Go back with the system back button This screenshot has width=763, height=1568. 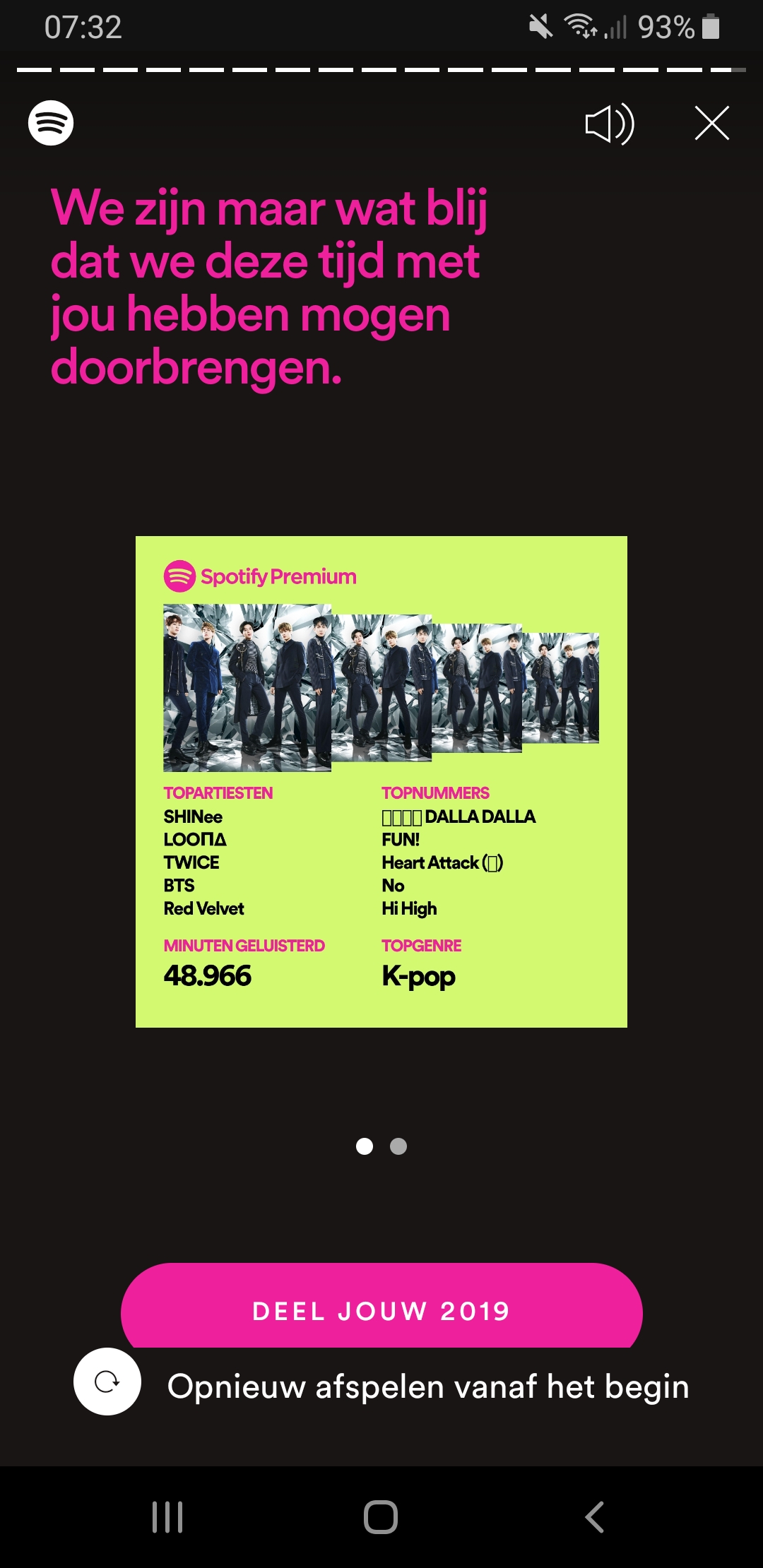point(595,1516)
